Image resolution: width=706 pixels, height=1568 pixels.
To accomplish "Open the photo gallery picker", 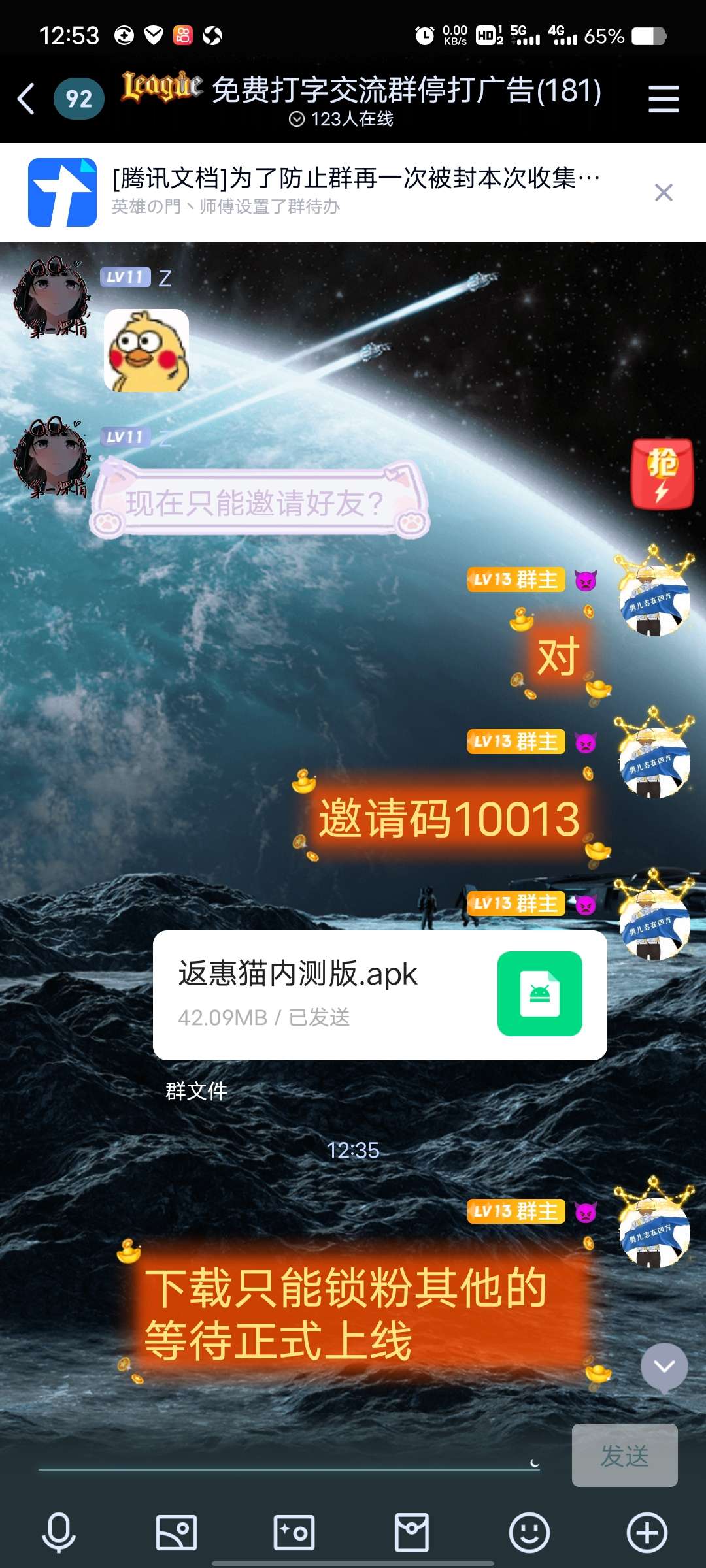I will pyautogui.click(x=176, y=1532).
